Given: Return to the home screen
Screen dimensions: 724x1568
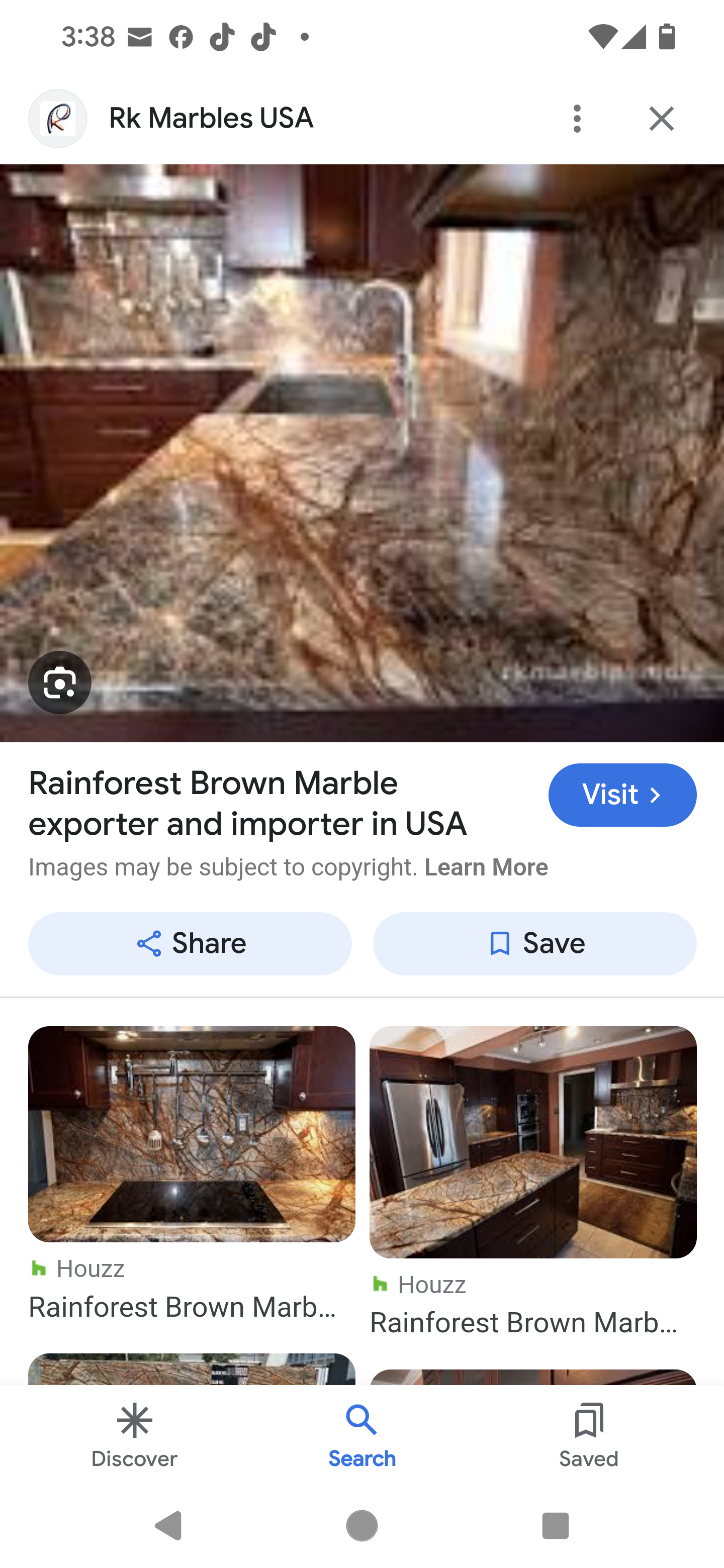Looking at the screenshot, I should (361, 1525).
